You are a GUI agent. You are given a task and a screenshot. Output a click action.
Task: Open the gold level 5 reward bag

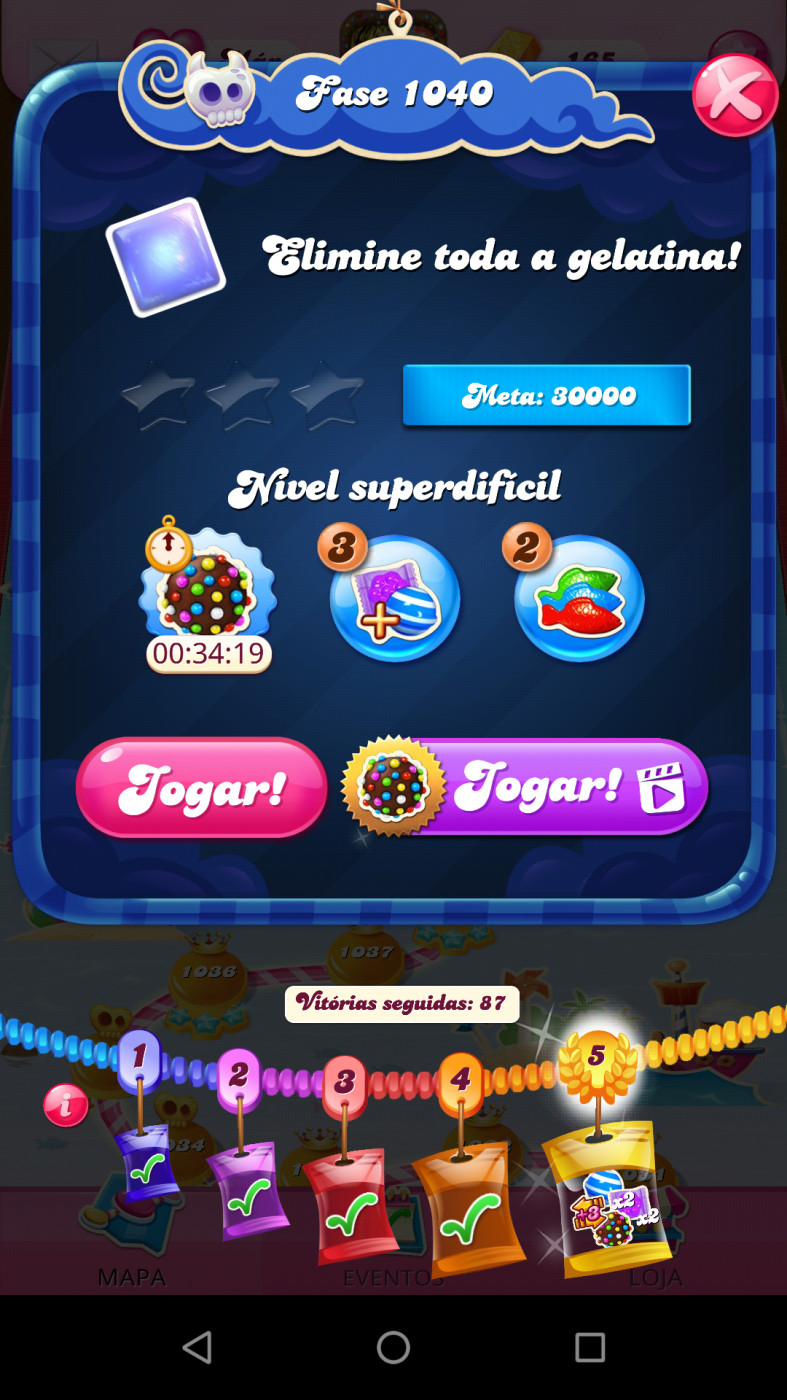(x=609, y=1200)
